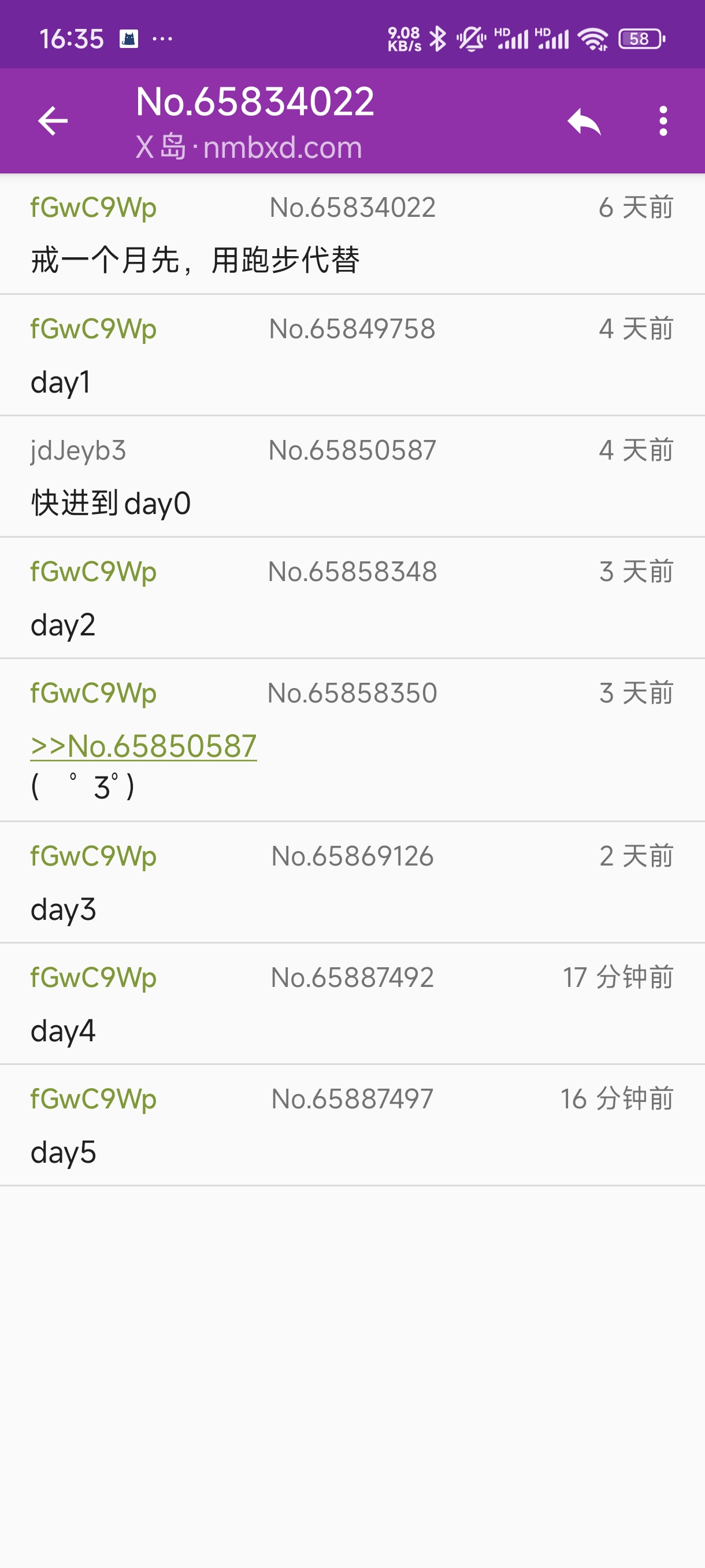Select the day4 reply post
Image resolution: width=705 pixels, height=1568 pixels.
click(x=63, y=1030)
